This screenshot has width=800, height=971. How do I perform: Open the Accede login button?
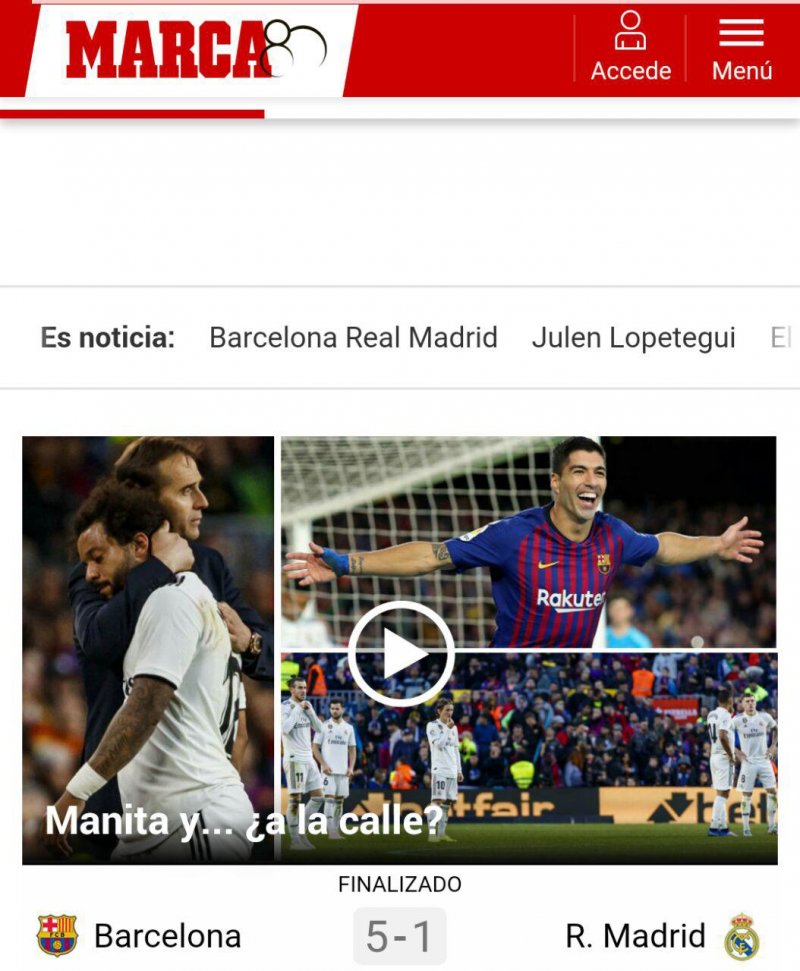(x=630, y=47)
